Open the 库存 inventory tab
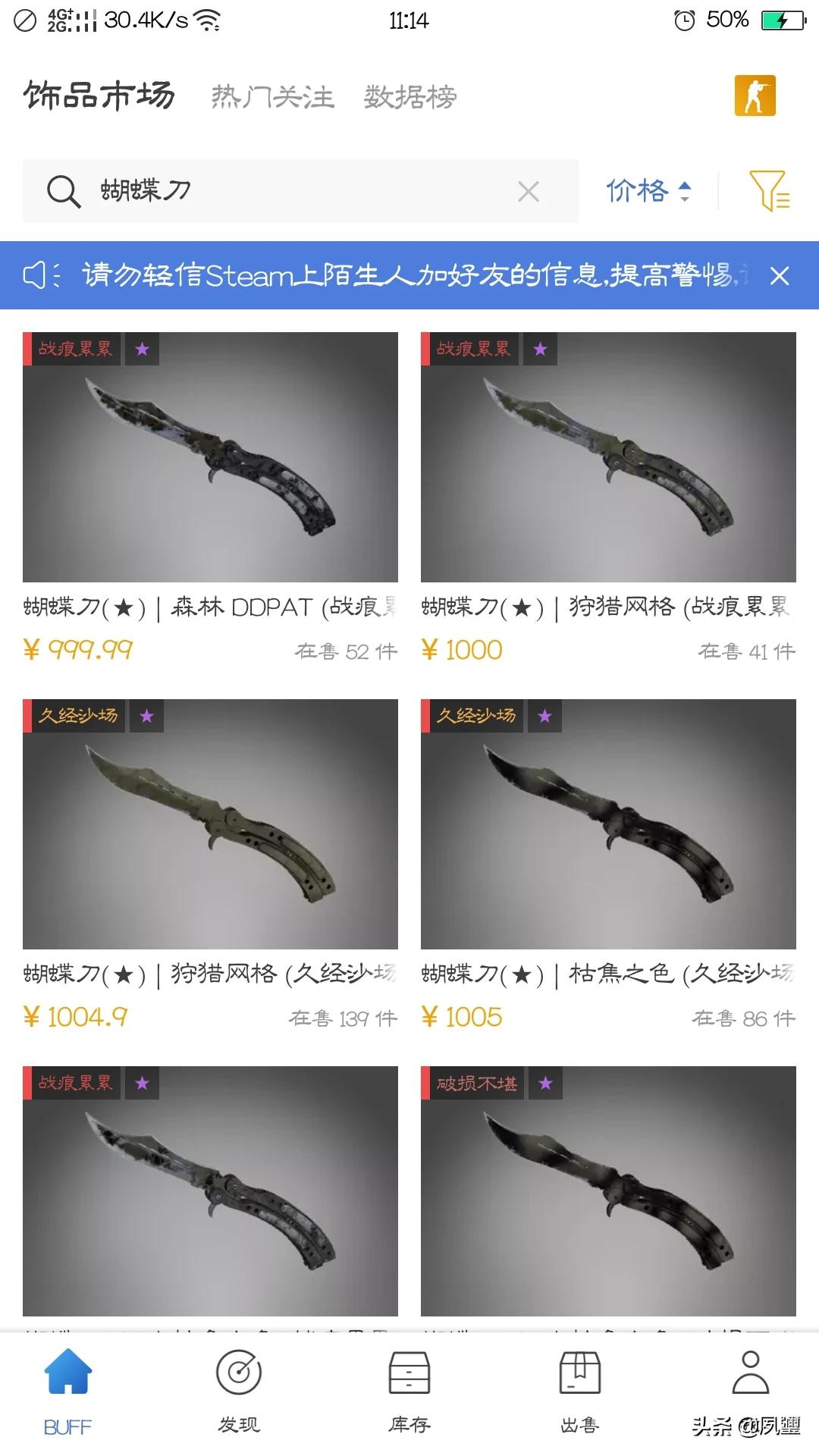Image resolution: width=819 pixels, height=1456 pixels. coord(409,1392)
